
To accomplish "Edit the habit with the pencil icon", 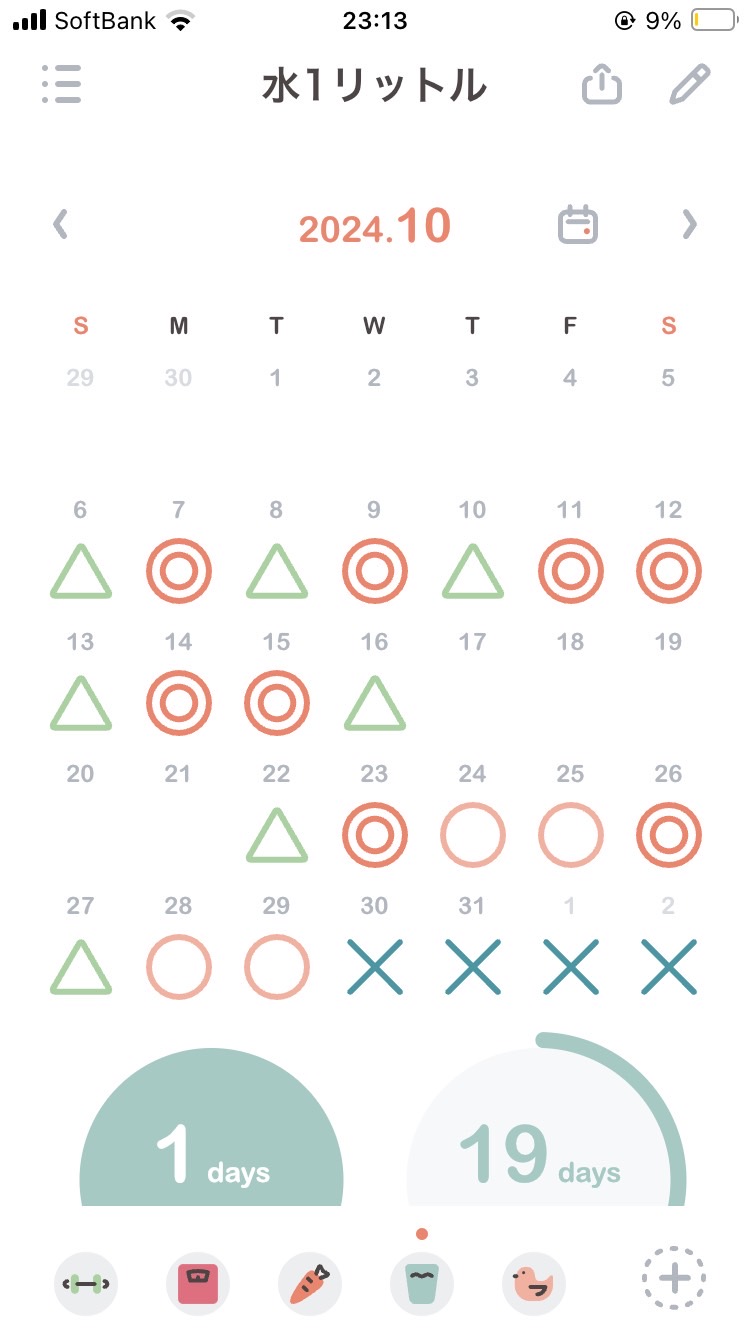I will (x=690, y=84).
